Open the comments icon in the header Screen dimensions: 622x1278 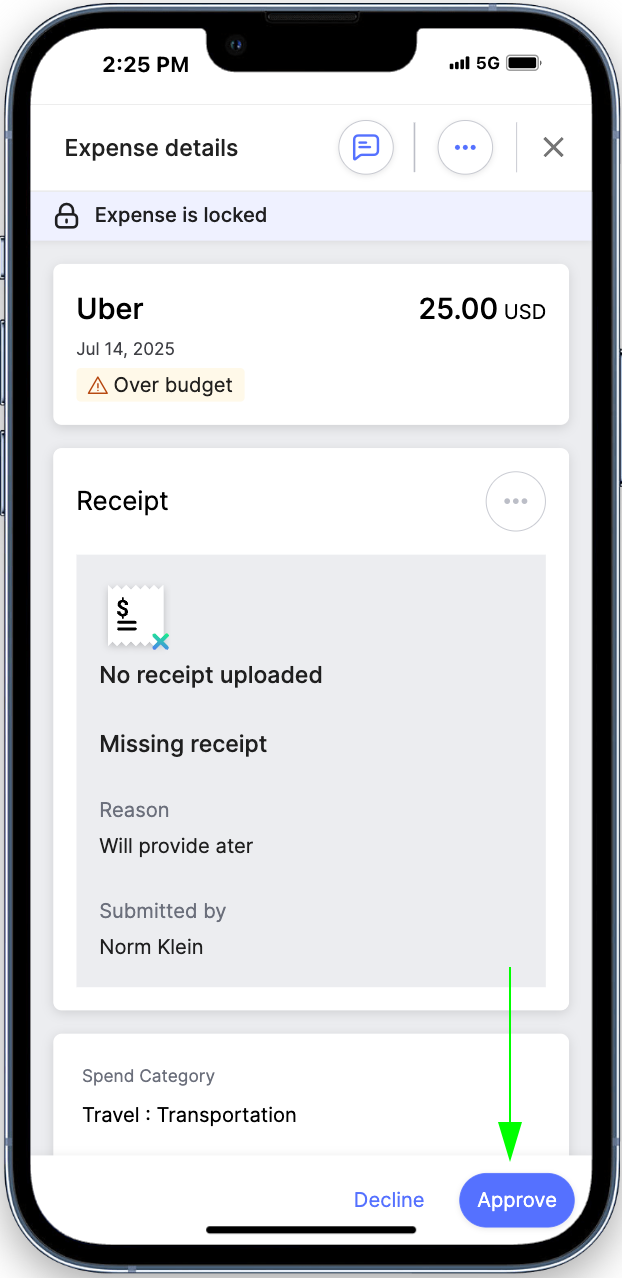pyautogui.click(x=366, y=148)
